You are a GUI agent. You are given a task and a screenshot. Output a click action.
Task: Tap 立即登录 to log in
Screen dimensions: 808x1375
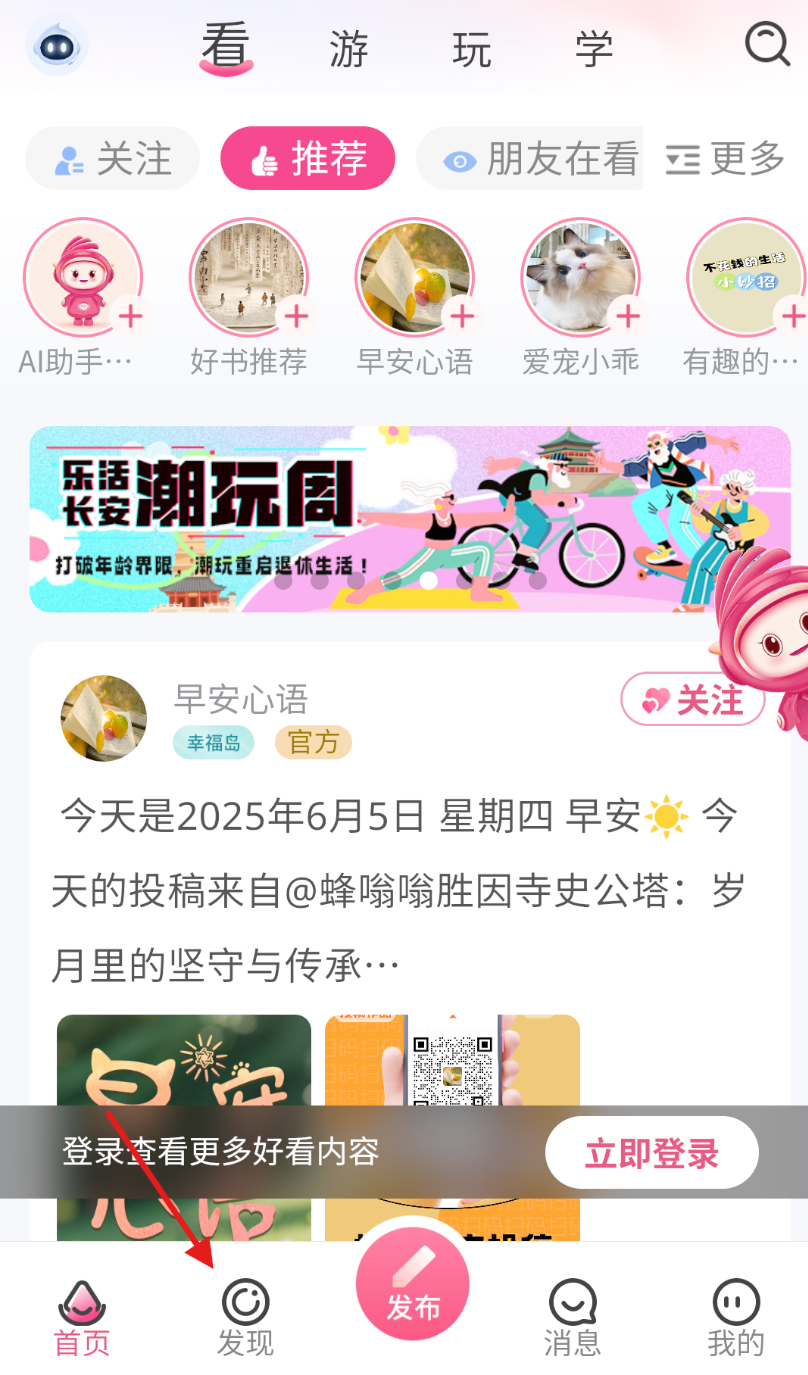(651, 1153)
